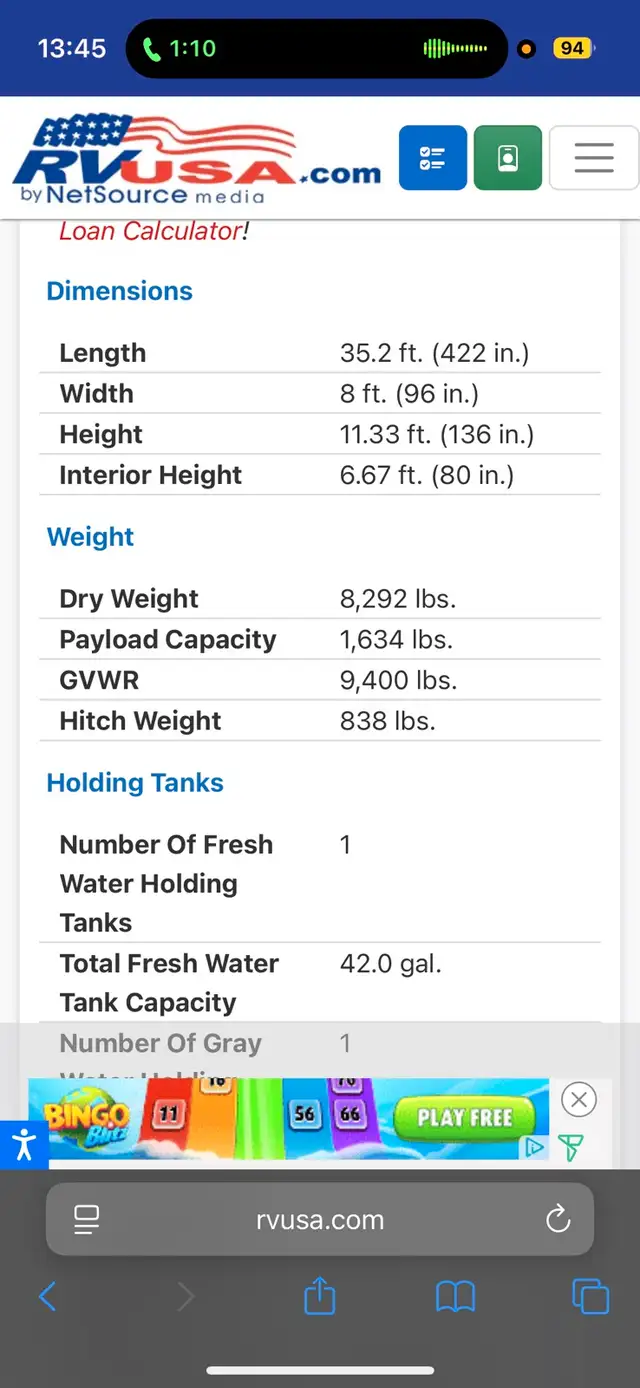Open Safari bookmarks

pyautogui.click(x=456, y=1297)
